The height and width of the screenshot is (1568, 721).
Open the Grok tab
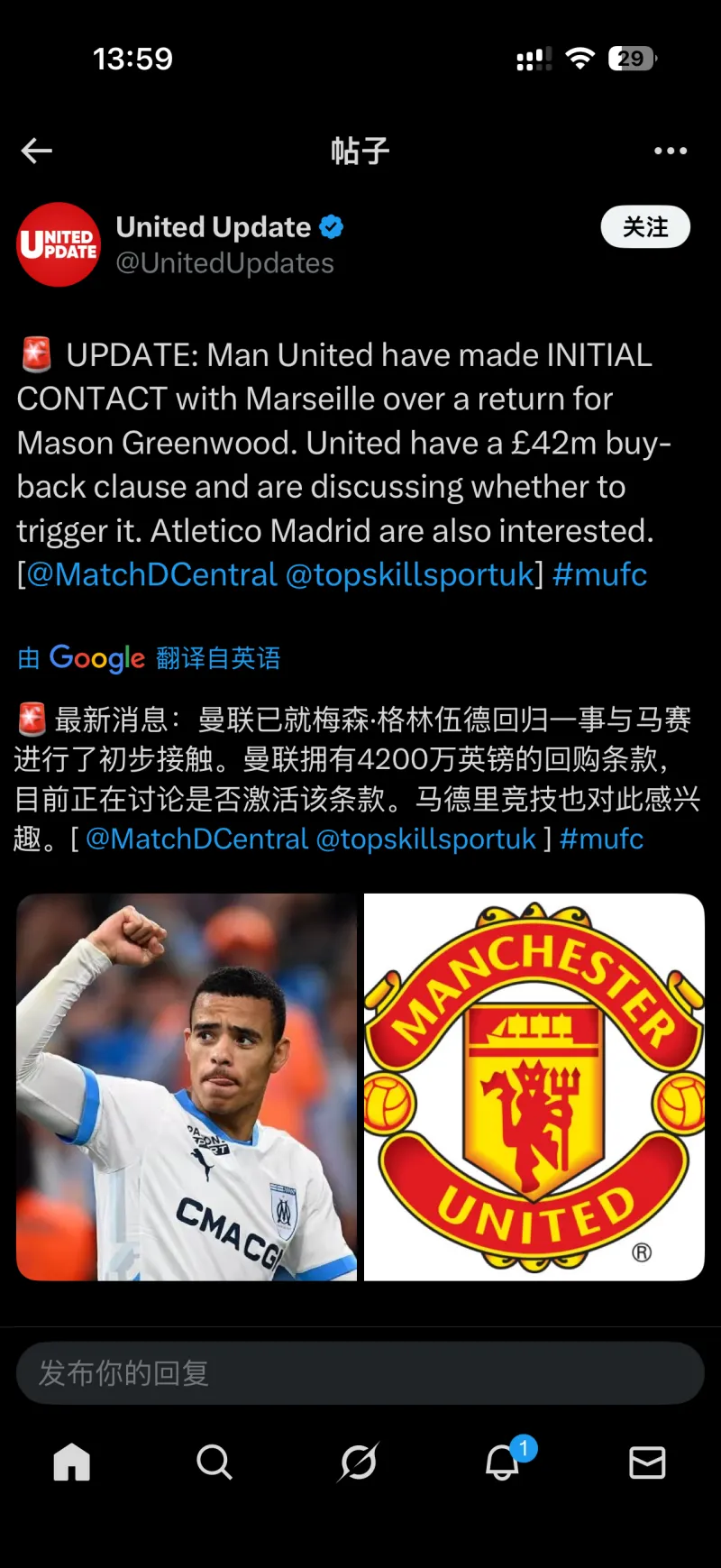tap(358, 1462)
